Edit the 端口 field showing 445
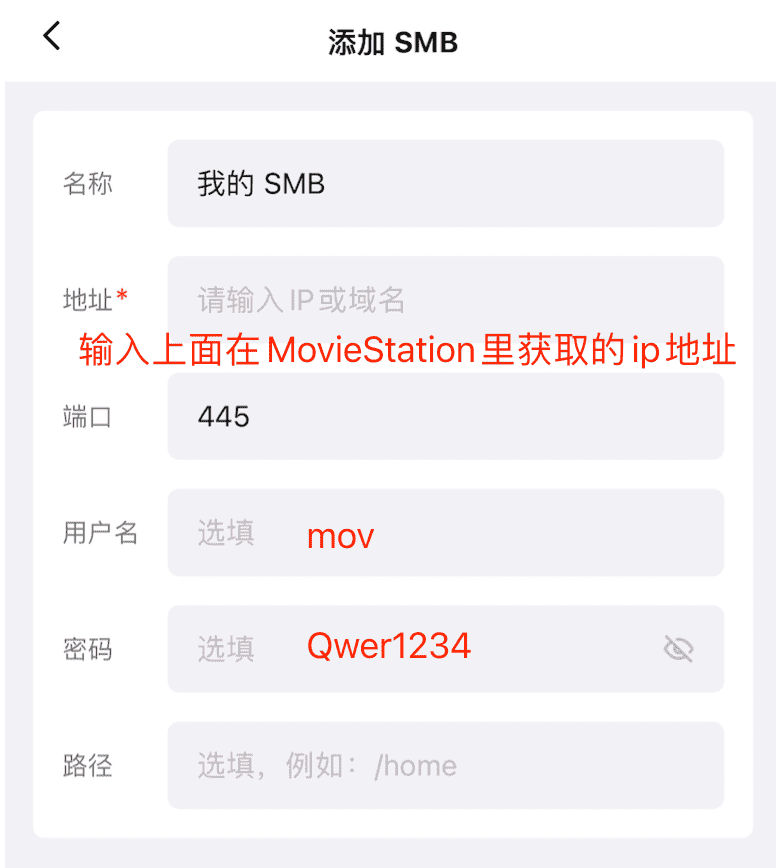 point(445,416)
